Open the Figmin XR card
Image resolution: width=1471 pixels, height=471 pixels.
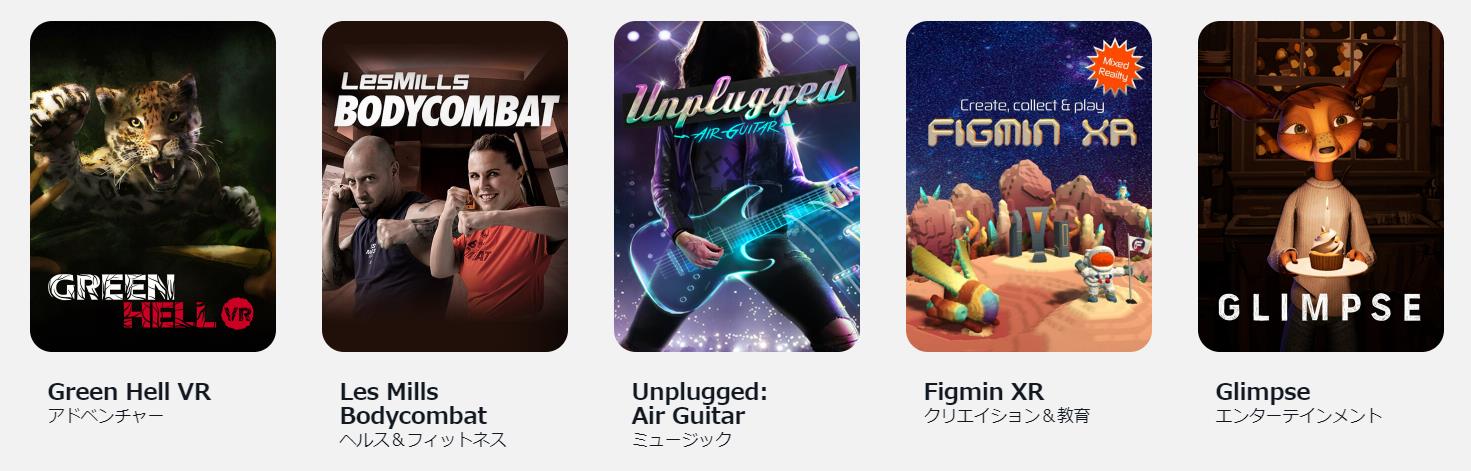(1029, 187)
